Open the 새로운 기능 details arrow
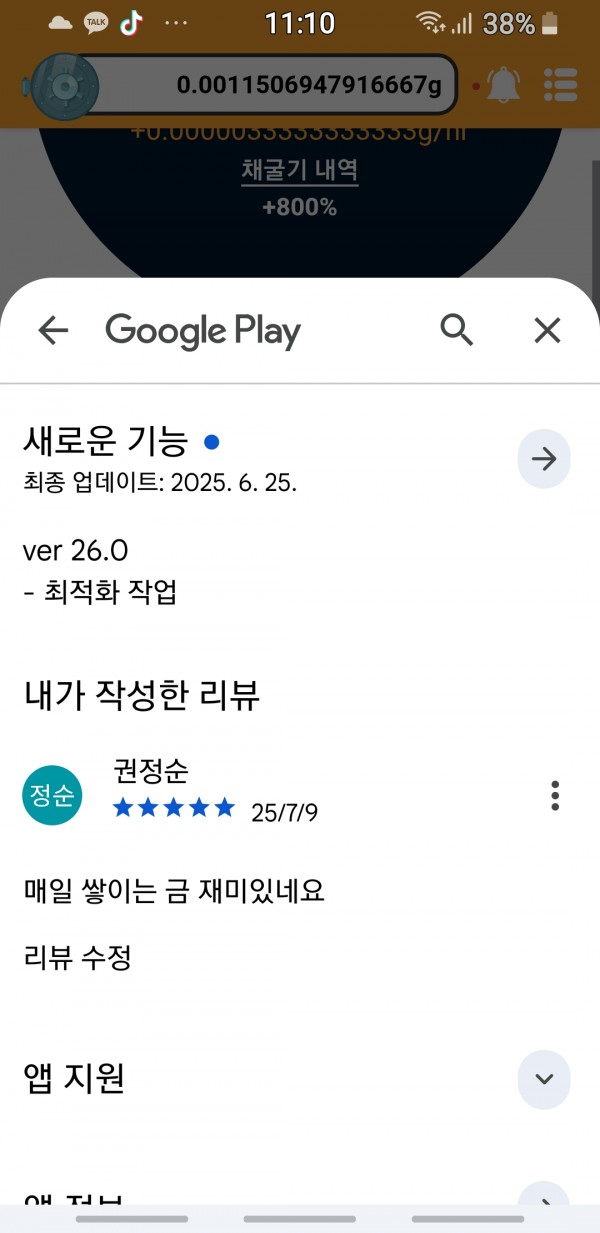The image size is (600, 1233). point(544,459)
